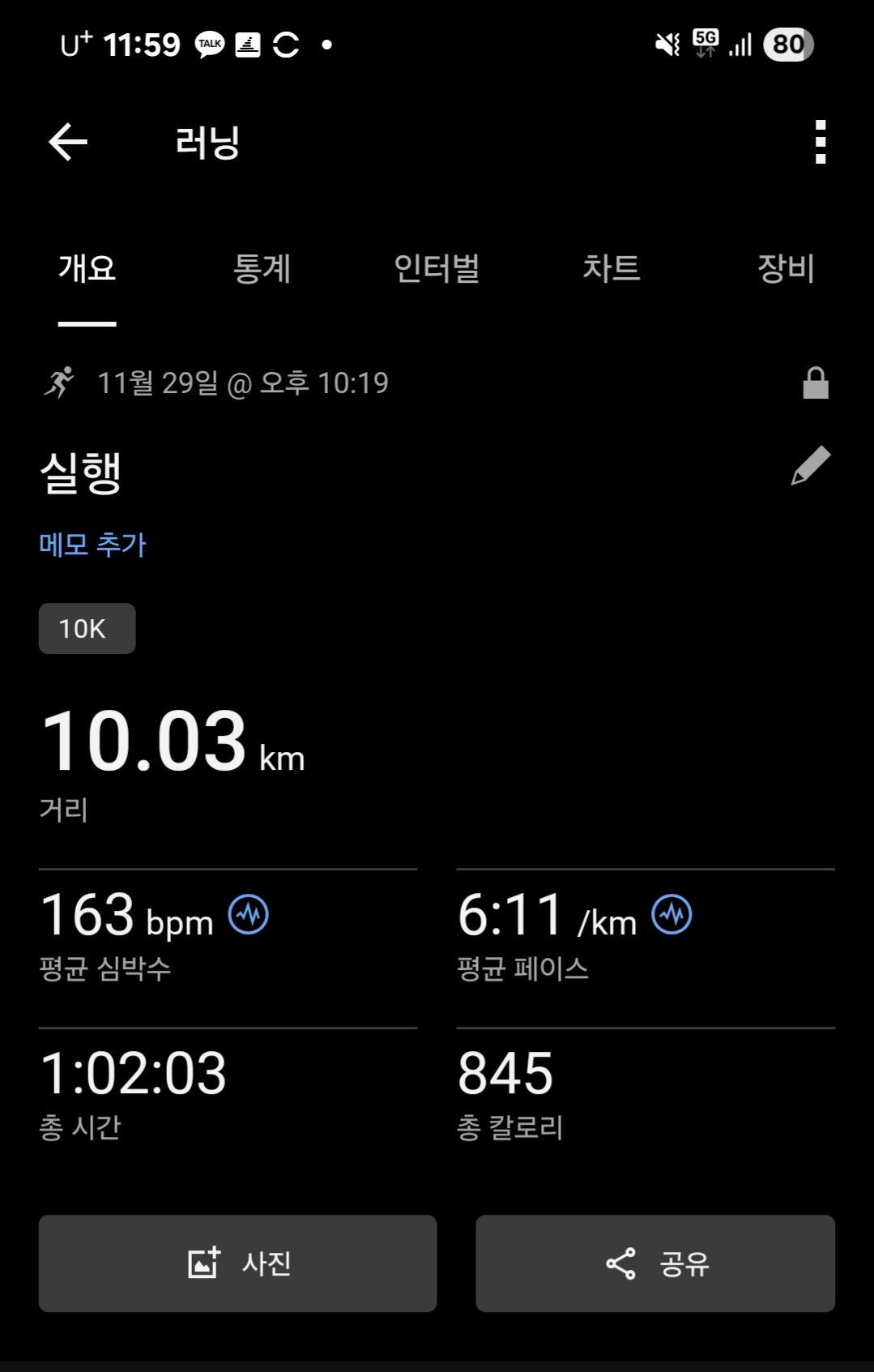Select the 장비 tab
This screenshot has width=874, height=1372.
pyautogui.click(x=785, y=269)
